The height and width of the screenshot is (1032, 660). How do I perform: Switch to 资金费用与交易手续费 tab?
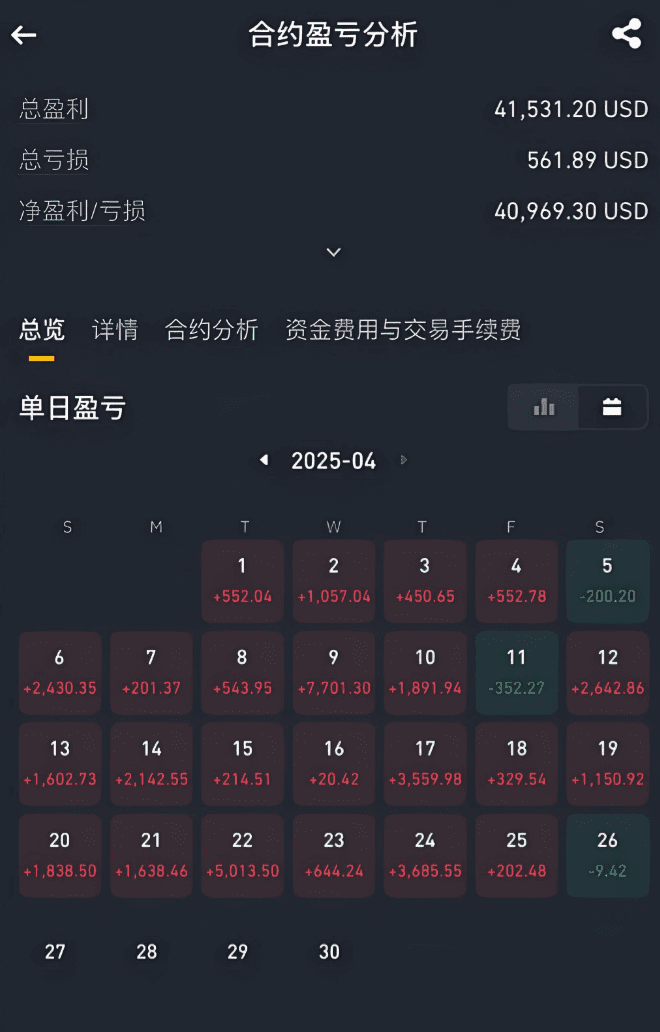(403, 329)
